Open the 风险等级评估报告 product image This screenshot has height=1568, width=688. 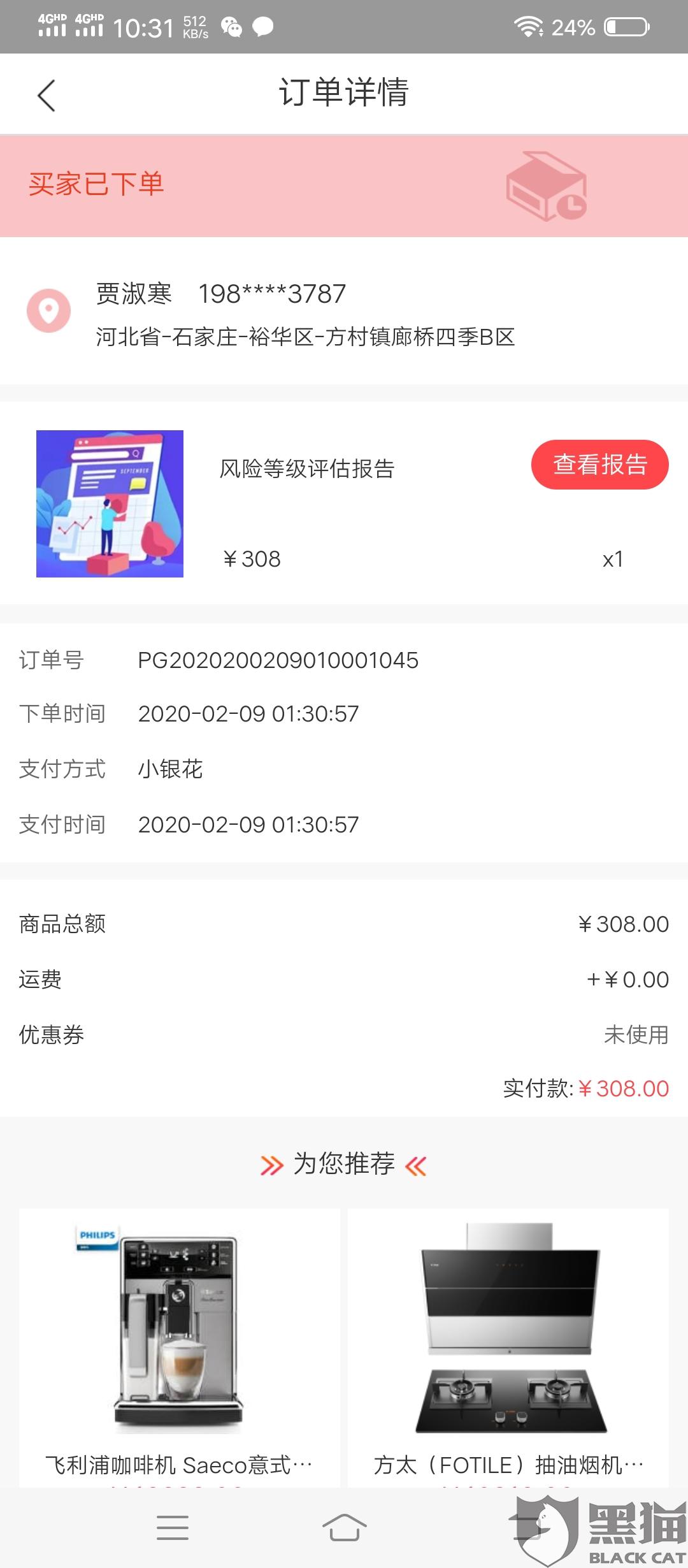tap(110, 504)
